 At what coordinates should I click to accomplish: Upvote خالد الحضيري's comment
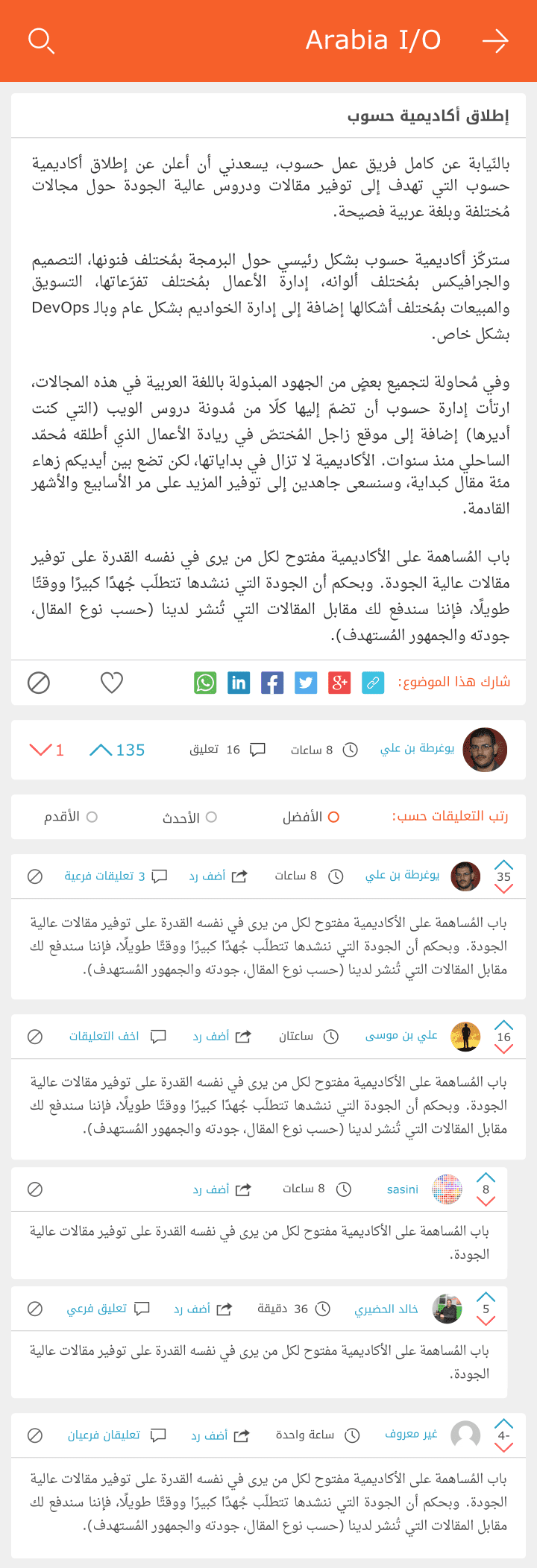click(486, 1297)
